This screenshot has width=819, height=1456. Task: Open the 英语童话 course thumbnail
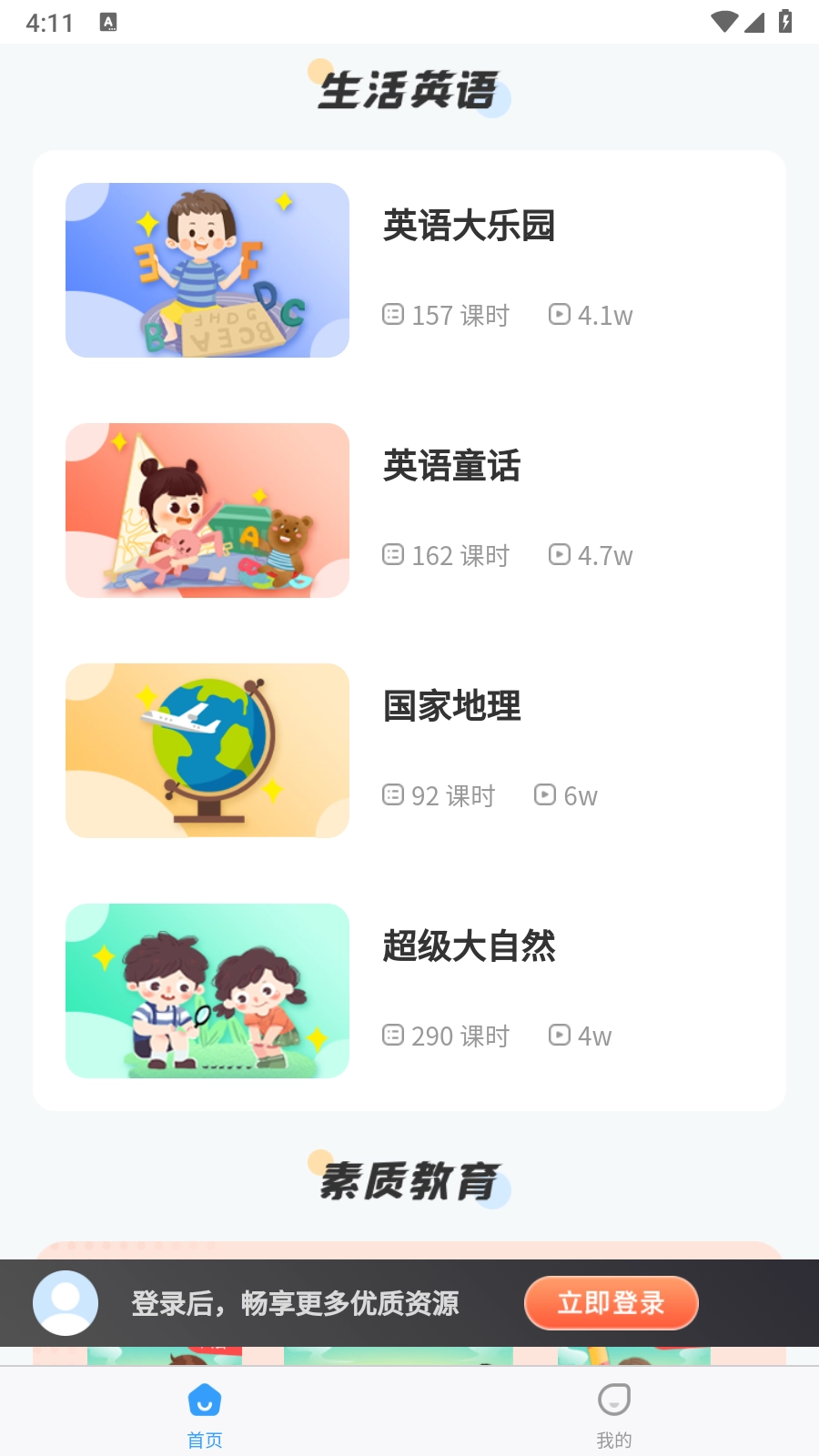207,510
